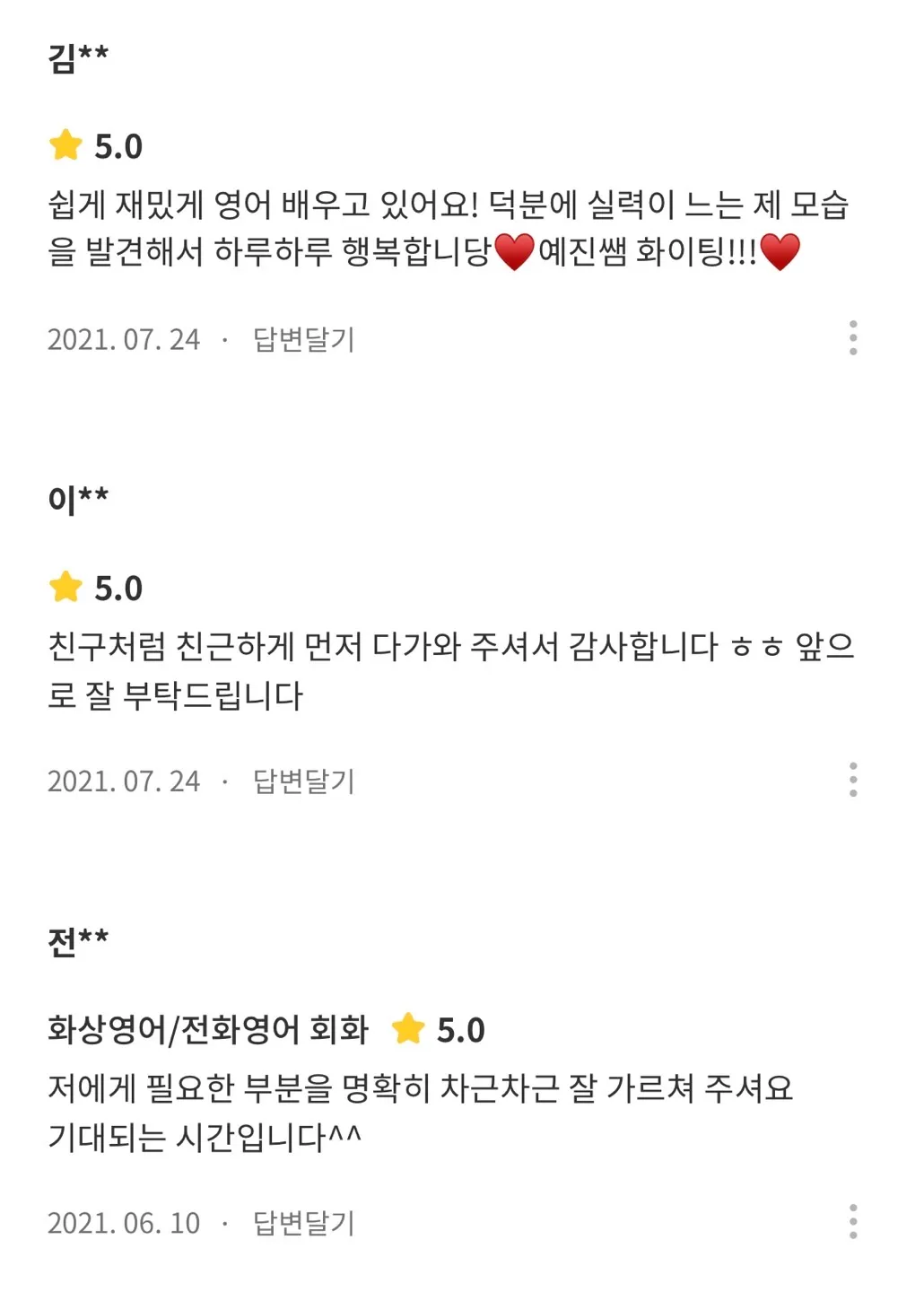Expand options for the 2021.07.24 review by 이**
Viewport: 924px width, 1292px height.
(853, 781)
